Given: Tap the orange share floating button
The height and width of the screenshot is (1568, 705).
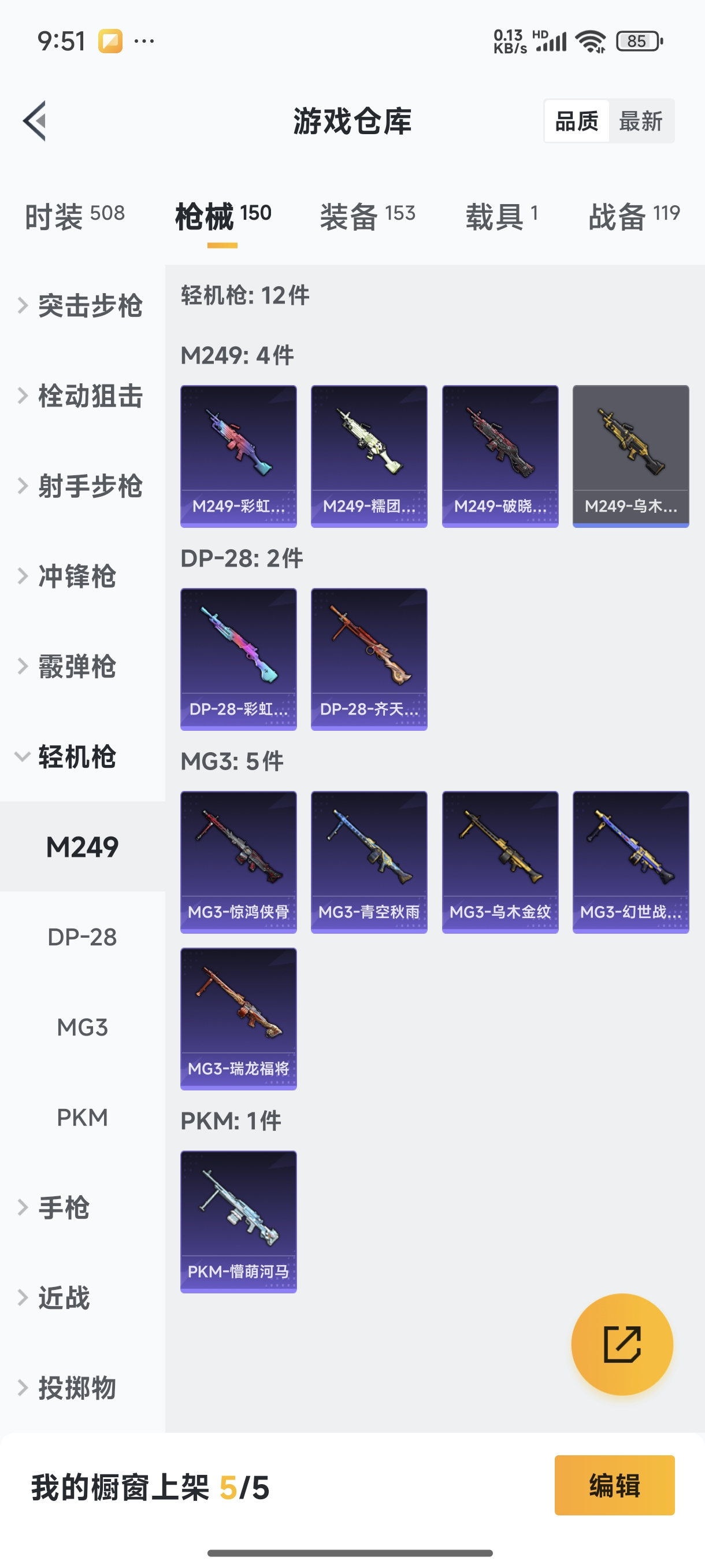Looking at the screenshot, I should point(621,1344).
